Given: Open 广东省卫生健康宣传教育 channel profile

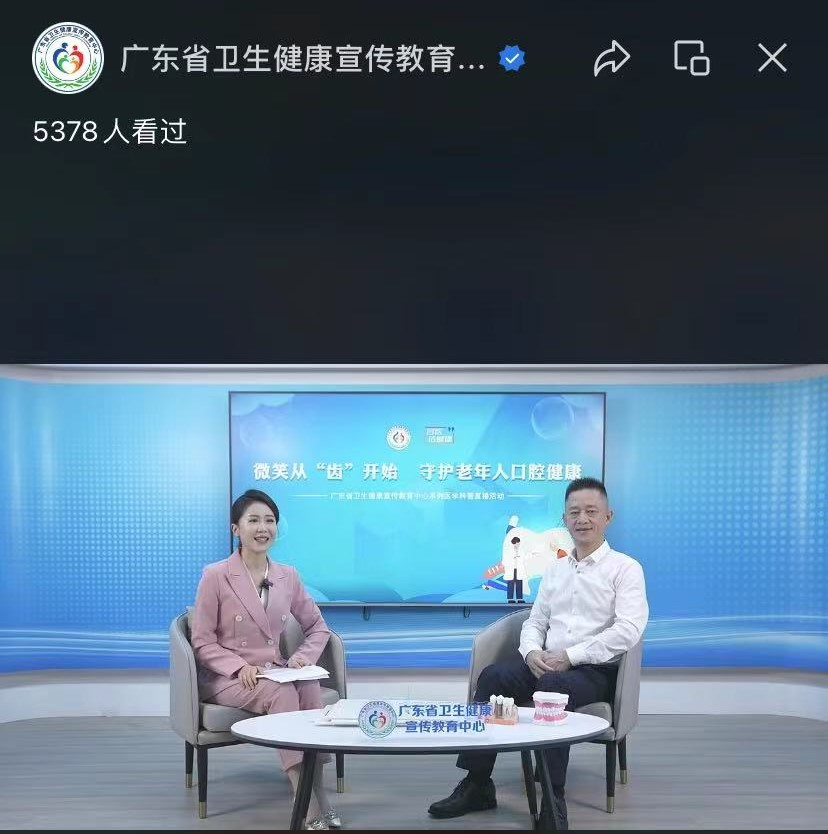Looking at the screenshot, I should pyautogui.click(x=303, y=58).
